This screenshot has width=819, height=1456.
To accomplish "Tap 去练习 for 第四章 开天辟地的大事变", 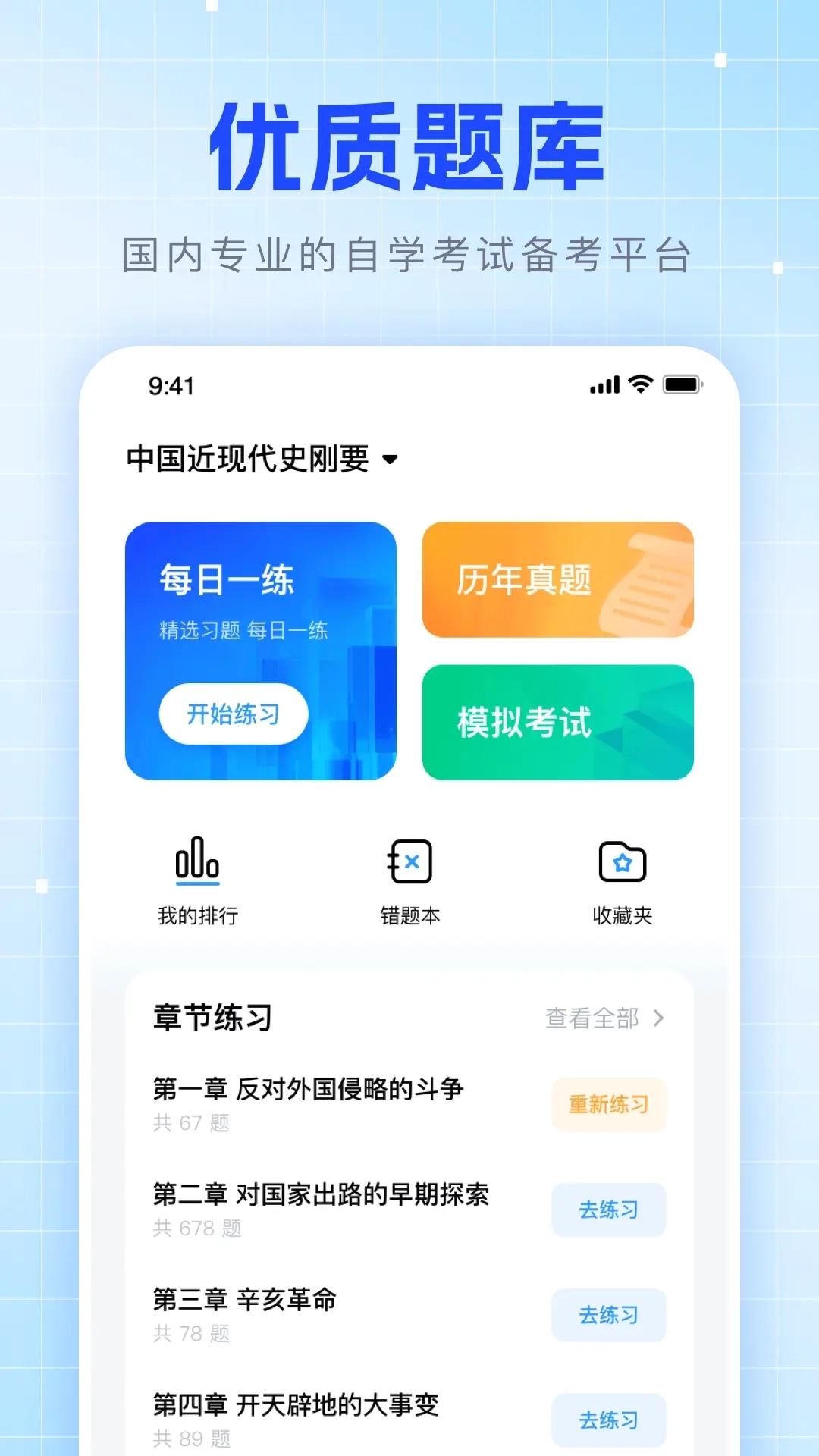I will tap(609, 1420).
